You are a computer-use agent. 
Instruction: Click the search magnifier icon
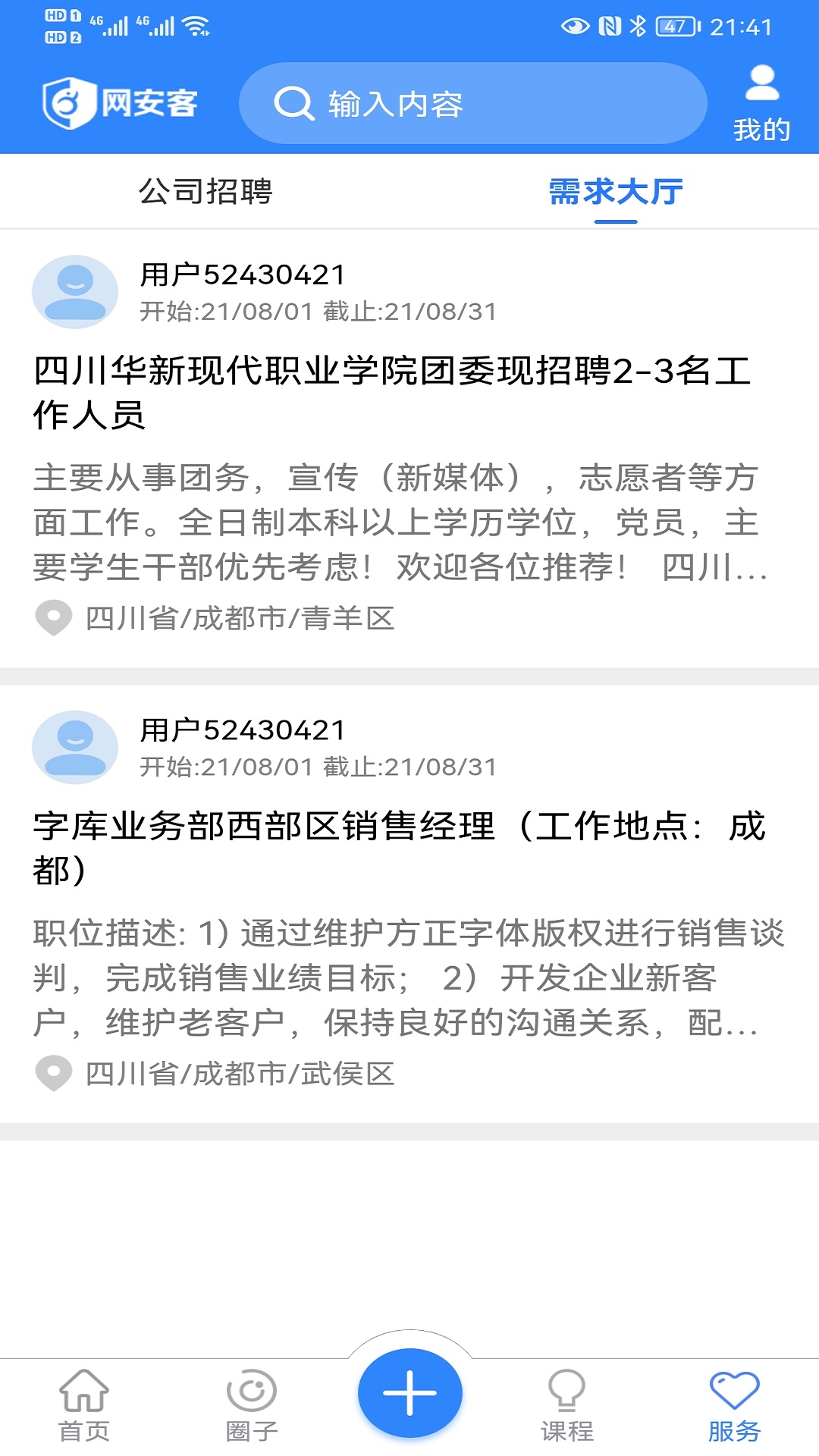tap(296, 105)
